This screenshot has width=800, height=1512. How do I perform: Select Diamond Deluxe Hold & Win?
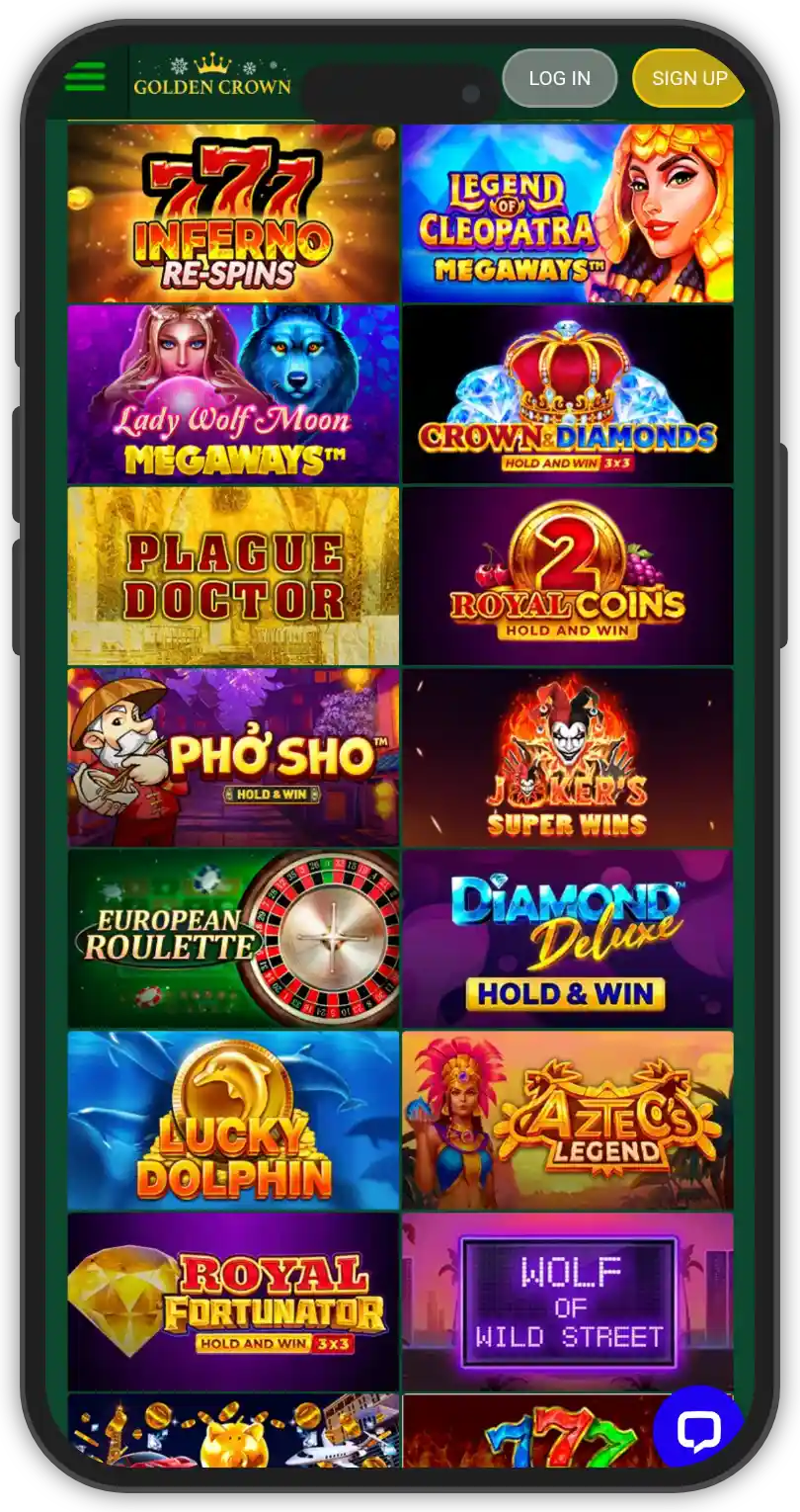[567, 939]
